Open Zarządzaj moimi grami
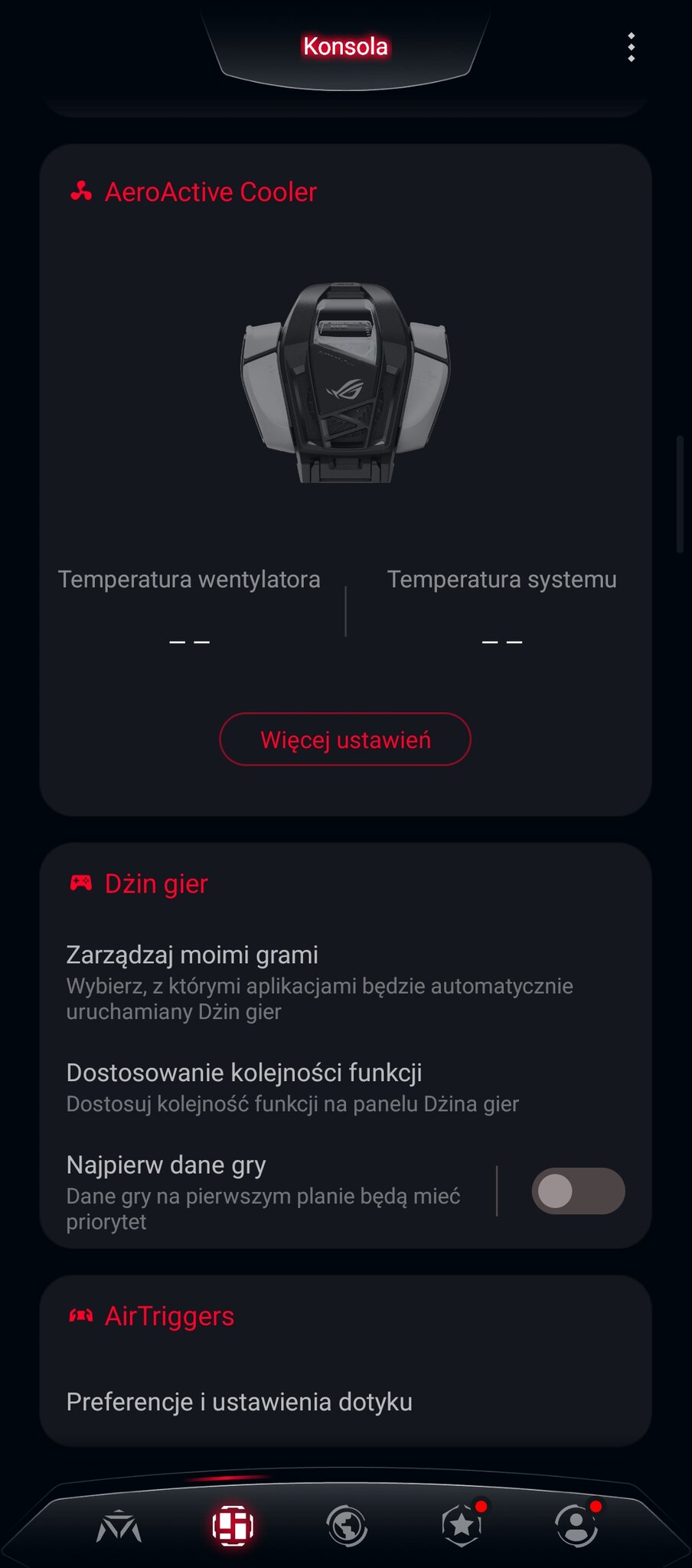Viewport: 692px width, 1568px height. click(x=345, y=982)
